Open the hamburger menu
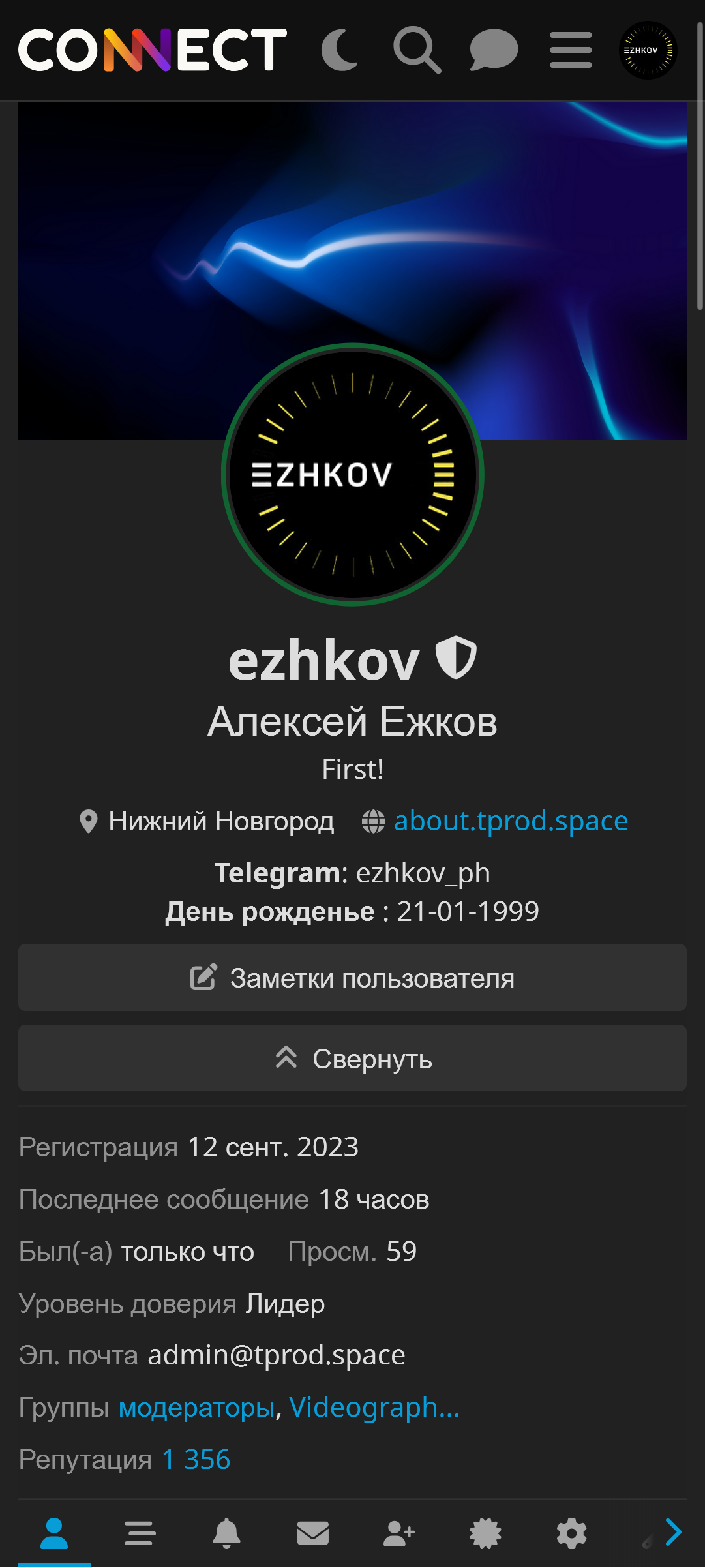 point(571,50)
